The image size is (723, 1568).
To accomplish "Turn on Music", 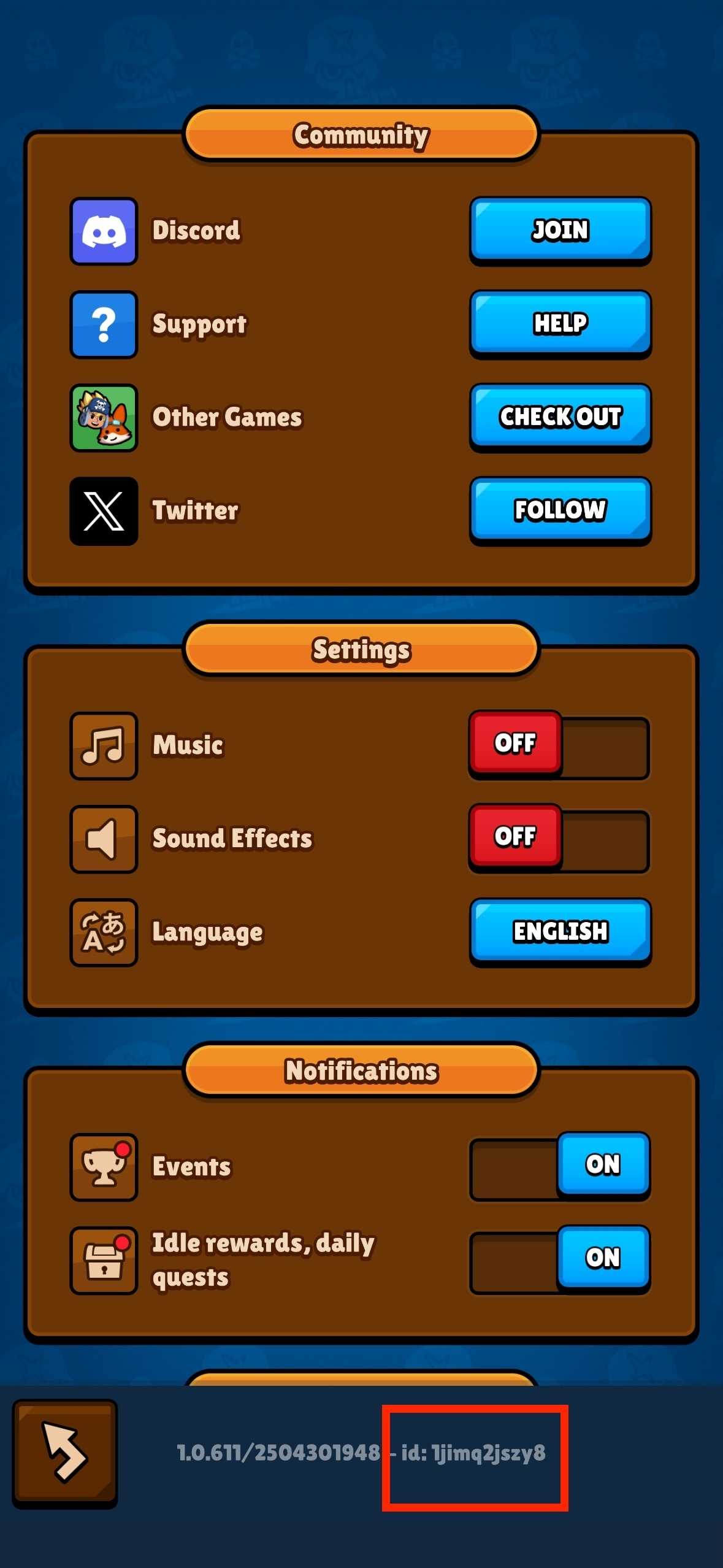I will 559,746.
